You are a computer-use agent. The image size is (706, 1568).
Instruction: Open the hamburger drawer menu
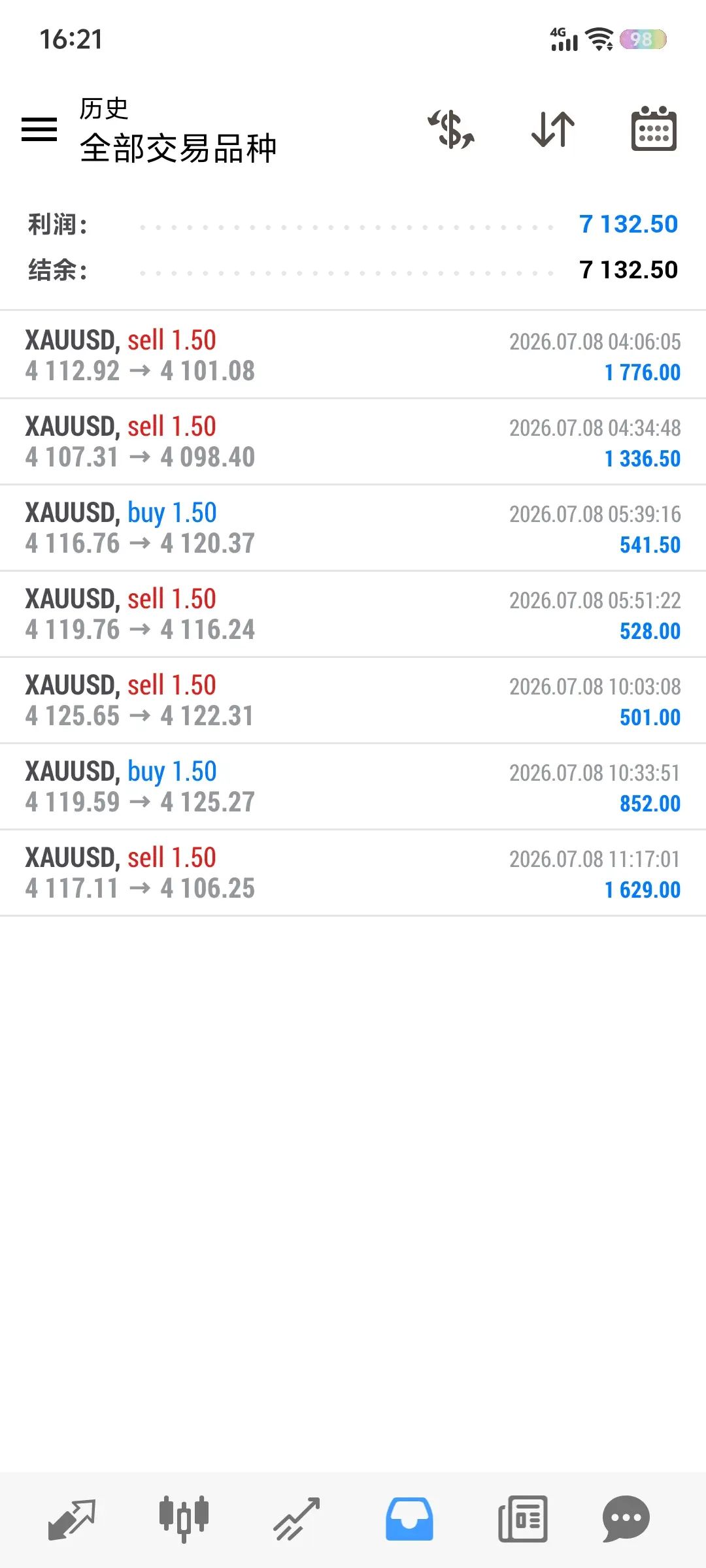(x=39, y=129)
